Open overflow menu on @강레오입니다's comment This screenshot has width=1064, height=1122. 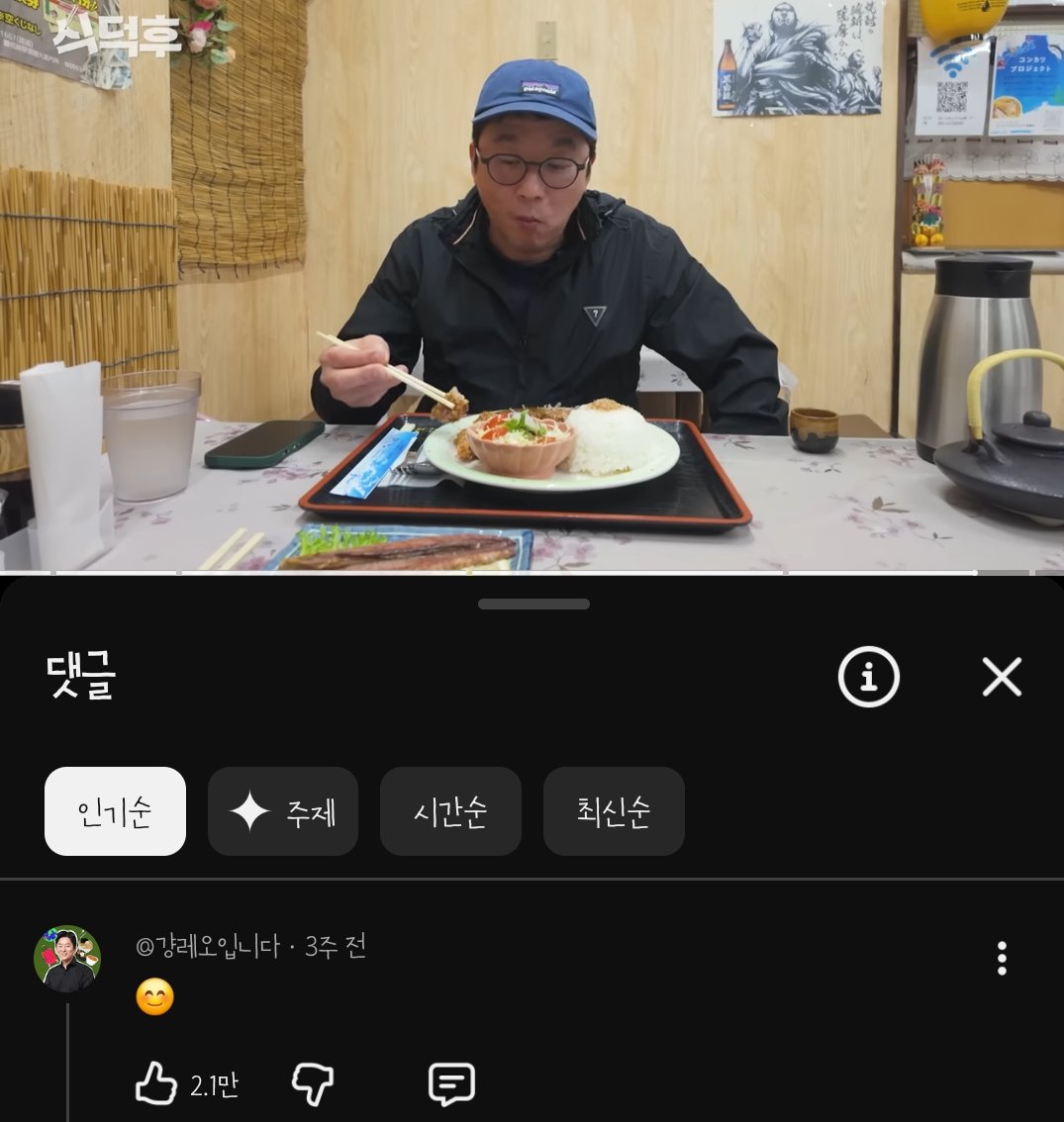tap(1002, 958)
